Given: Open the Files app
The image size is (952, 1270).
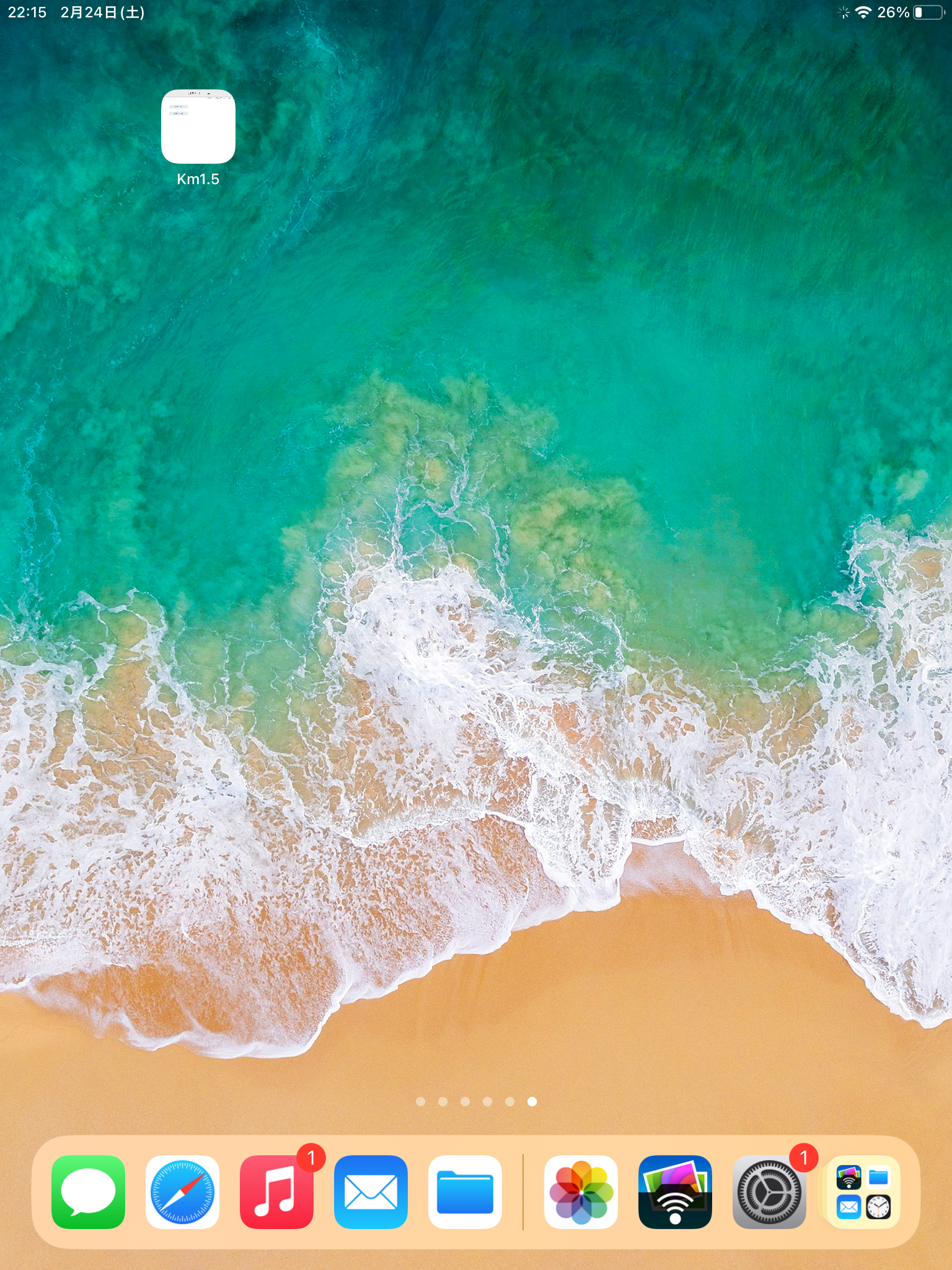Looking at the screenshot, I should 465,1191.
